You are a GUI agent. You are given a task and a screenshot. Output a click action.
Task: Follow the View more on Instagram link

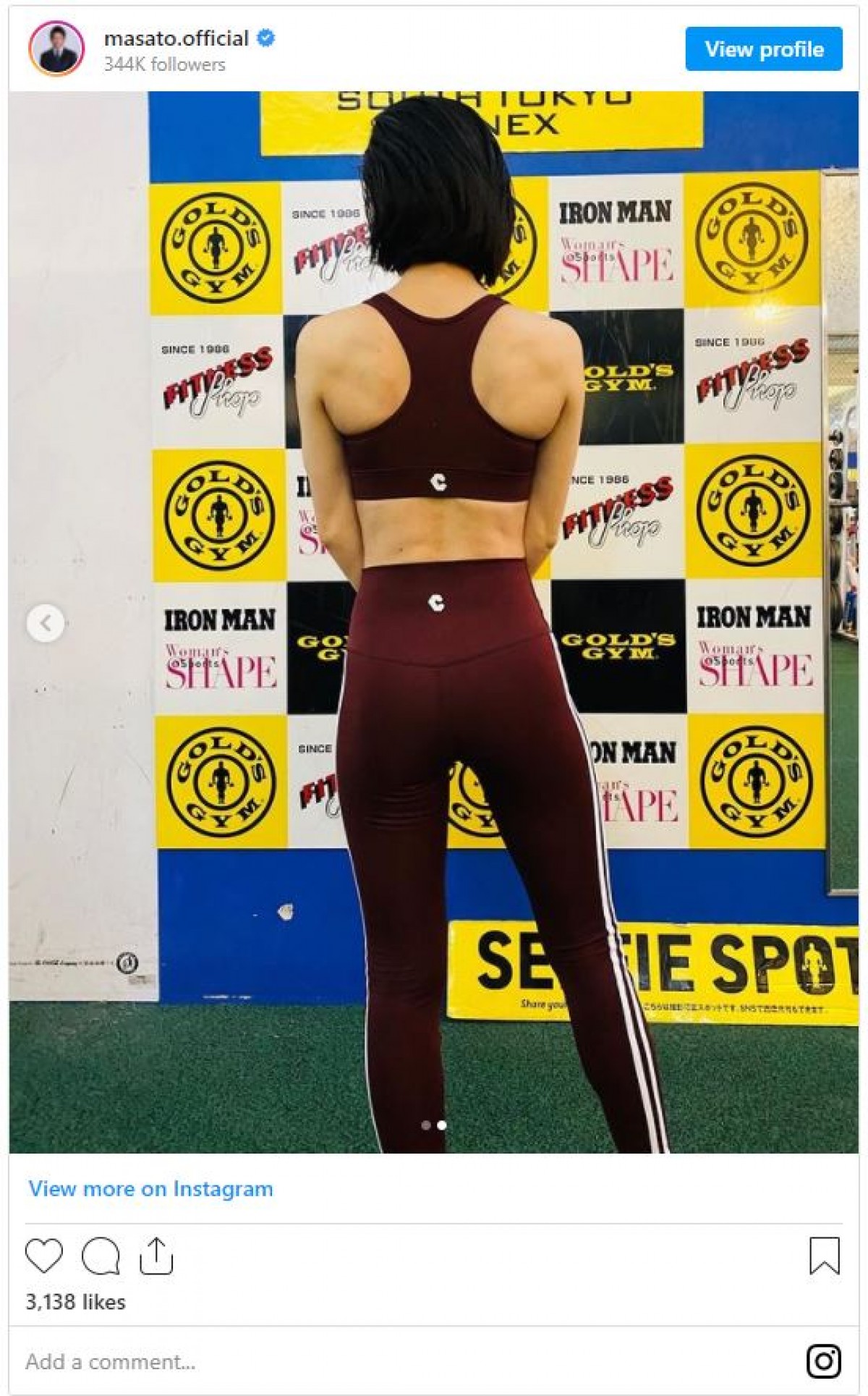point(150,1189)
